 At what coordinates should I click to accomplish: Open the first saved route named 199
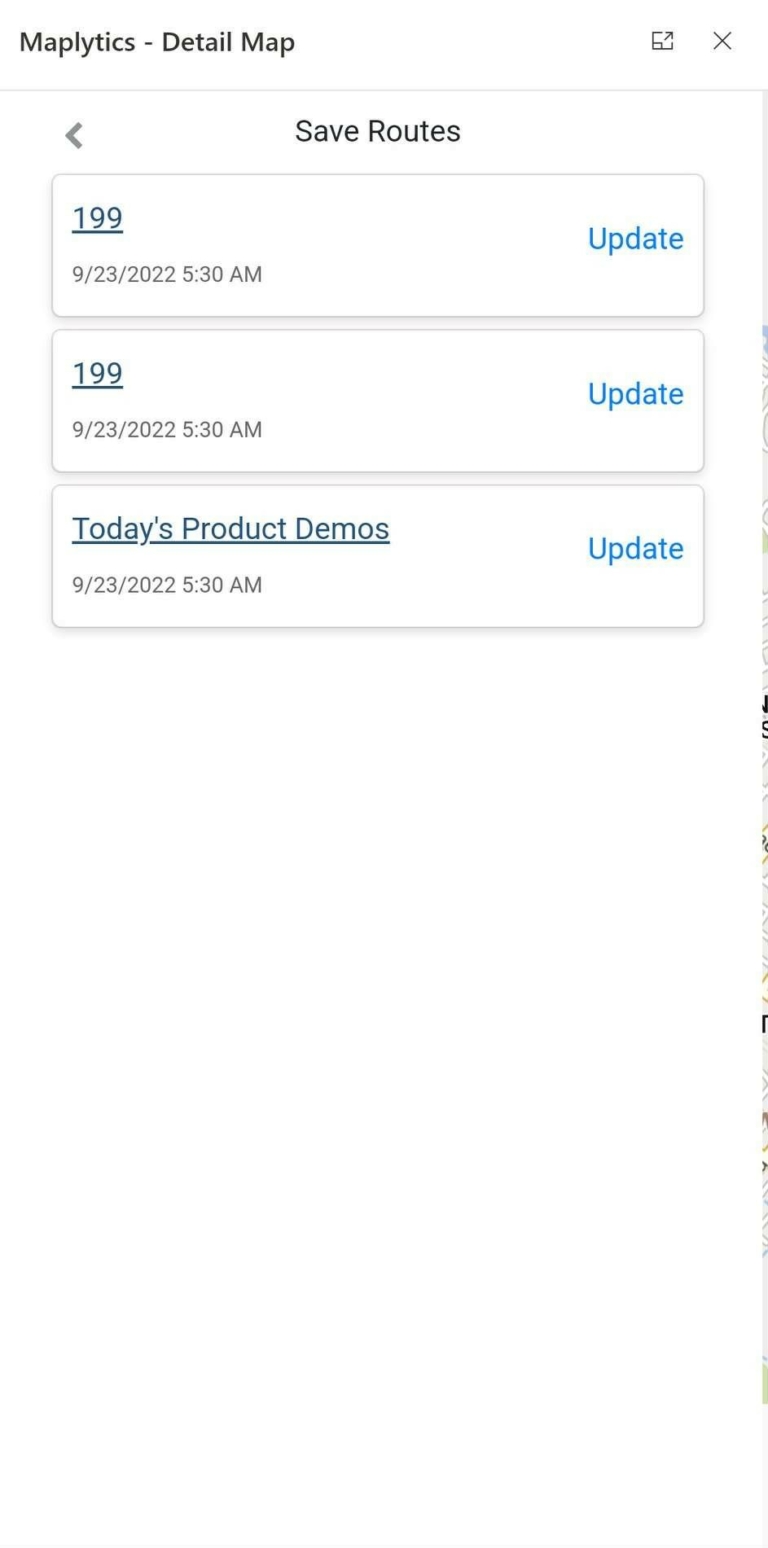pyautogui.click(x=96, y=218)
